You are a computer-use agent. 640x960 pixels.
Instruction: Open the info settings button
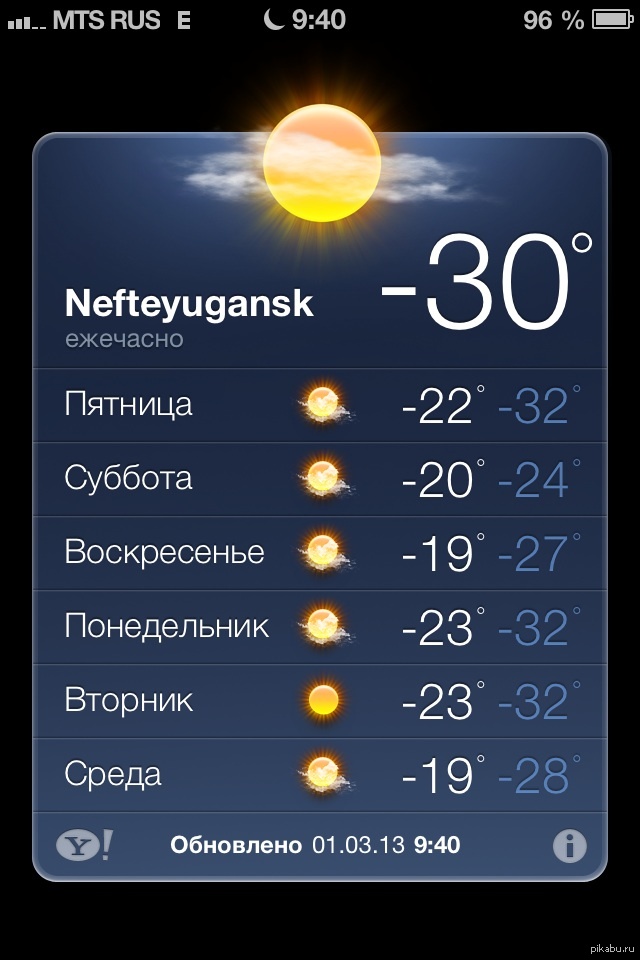coord(569,846)
